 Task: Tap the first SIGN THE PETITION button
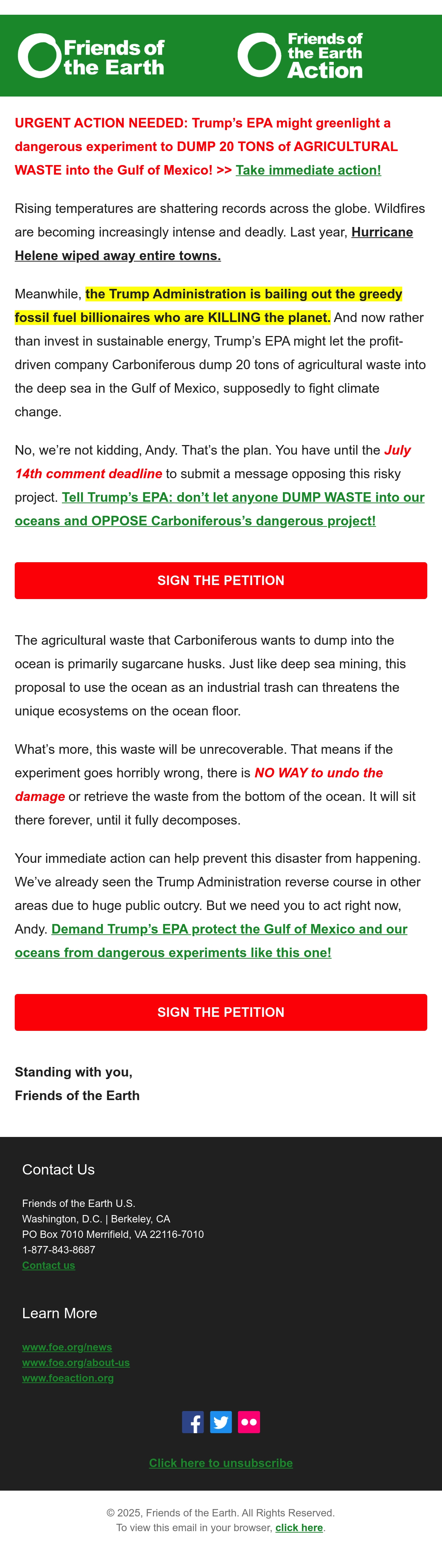[x=221, y=581]
